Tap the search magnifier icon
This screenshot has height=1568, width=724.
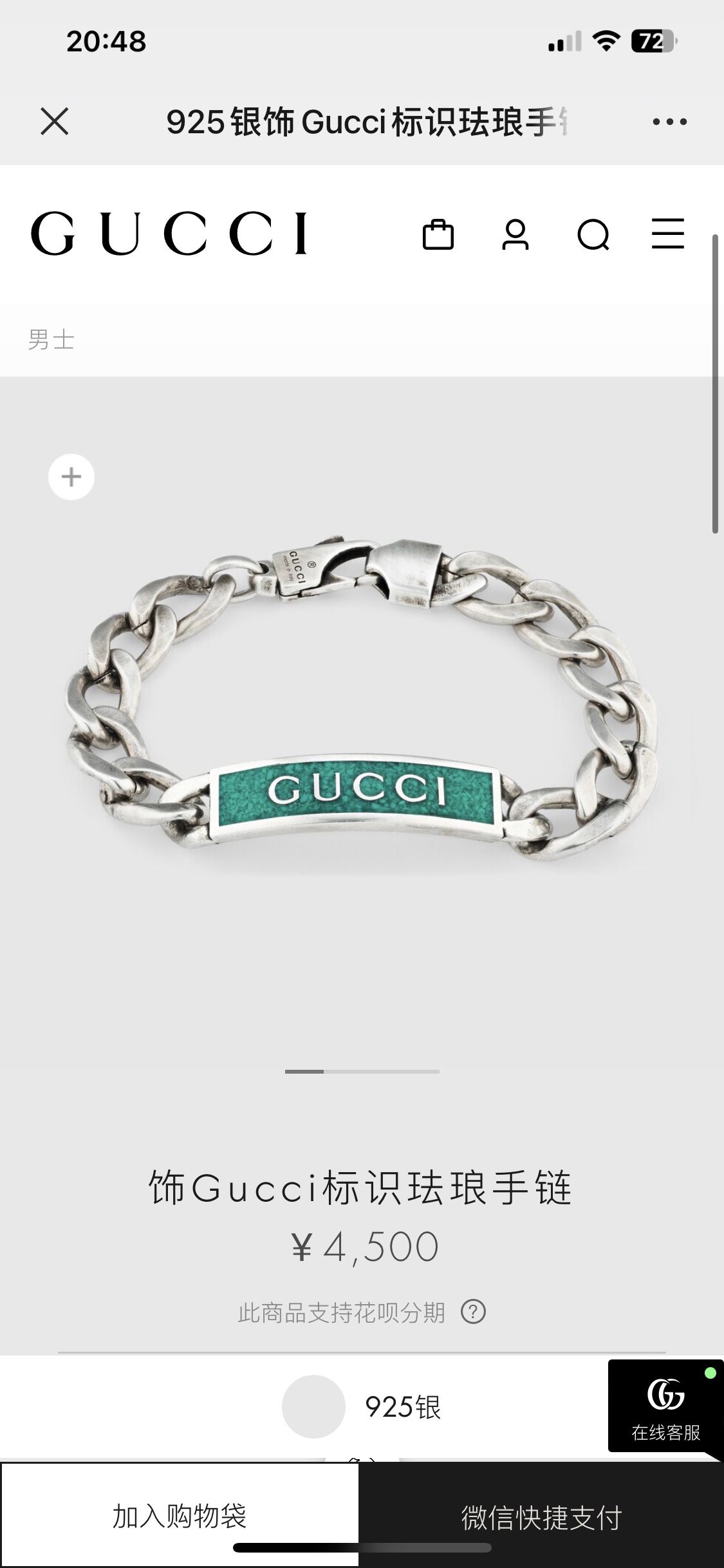click(593, 234)
